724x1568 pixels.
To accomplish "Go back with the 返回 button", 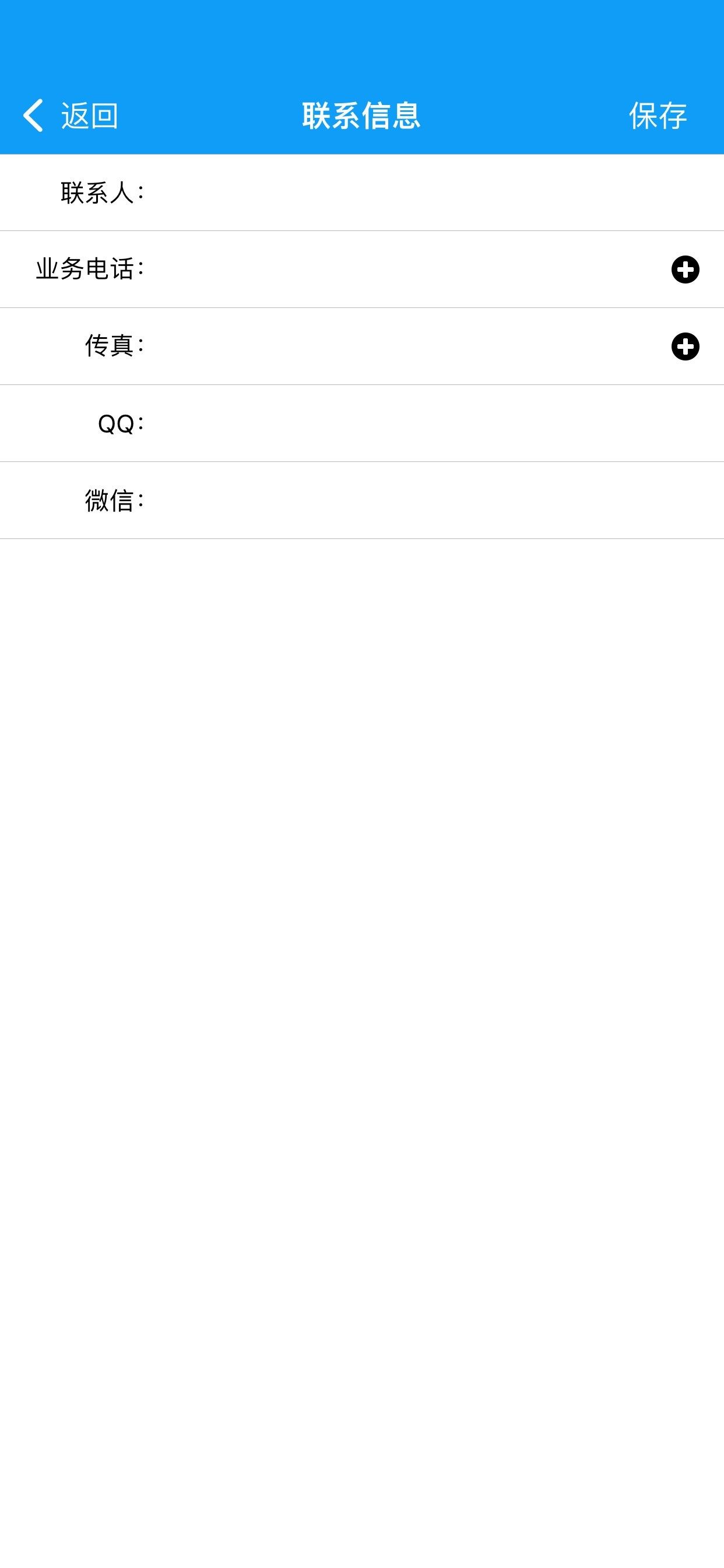I will pyautogui.click(x=70, y=116).
